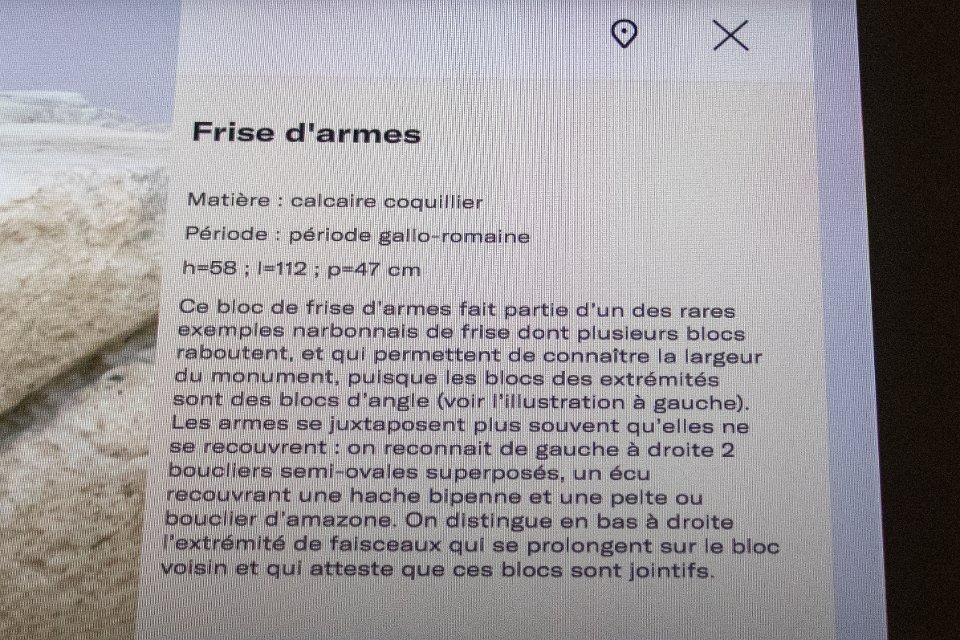
Task: Open the location pin for this object
Action: [624, 36]
